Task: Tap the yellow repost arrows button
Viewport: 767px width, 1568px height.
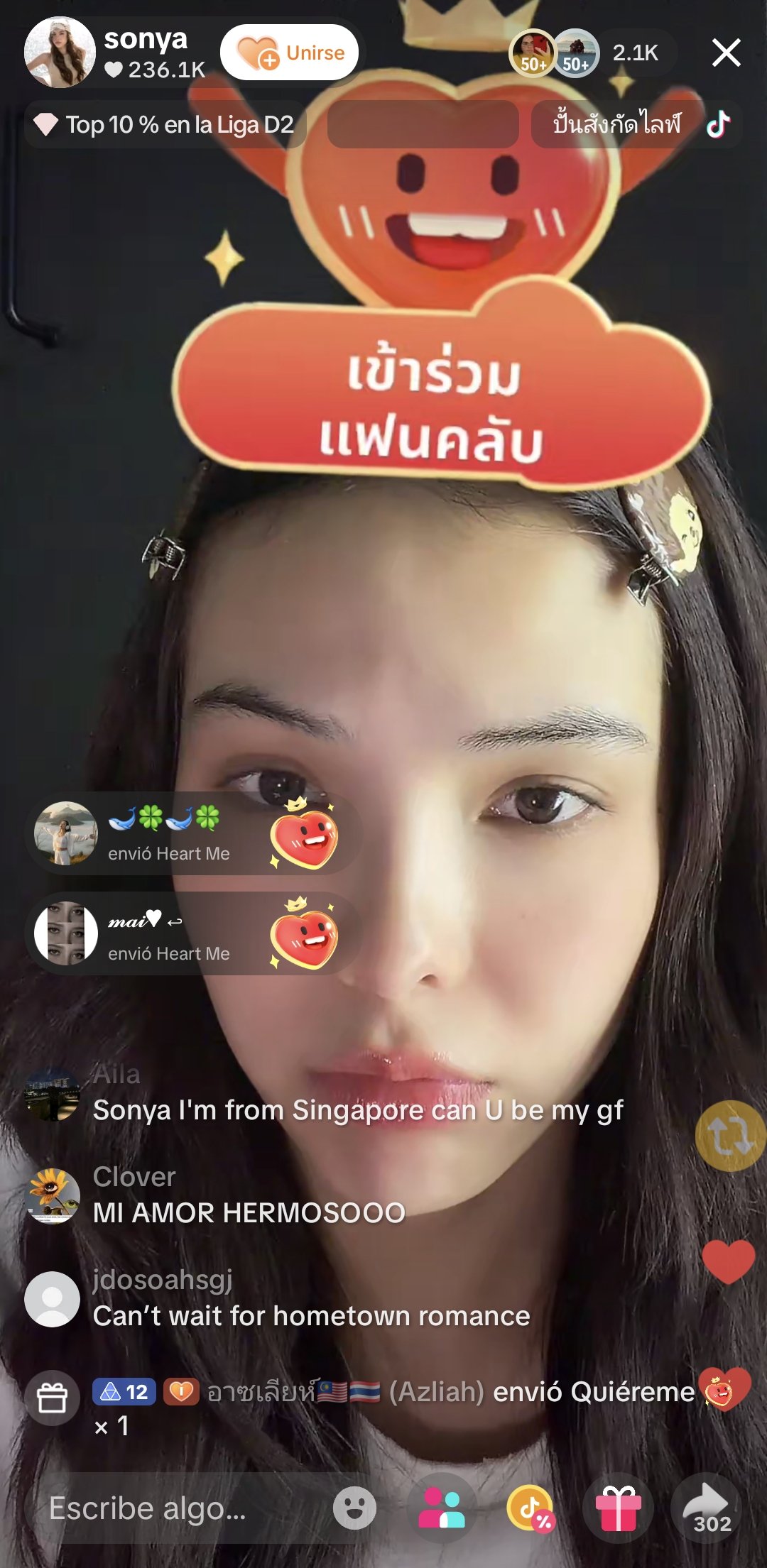Action: pos(730,1136)
